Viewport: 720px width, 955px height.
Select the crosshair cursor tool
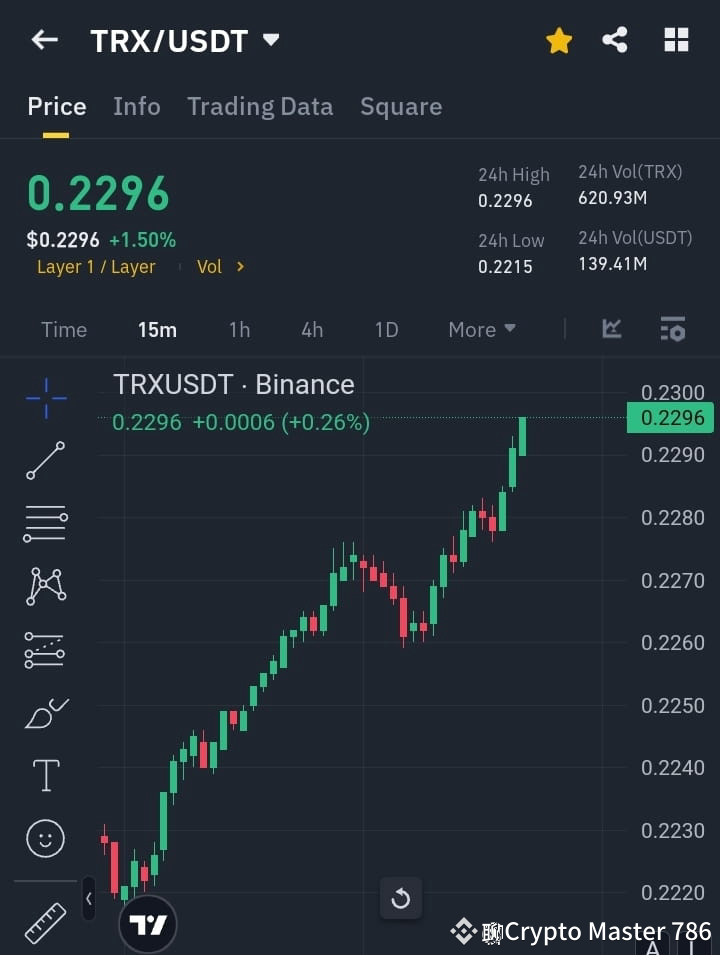[x=45, y=399]
